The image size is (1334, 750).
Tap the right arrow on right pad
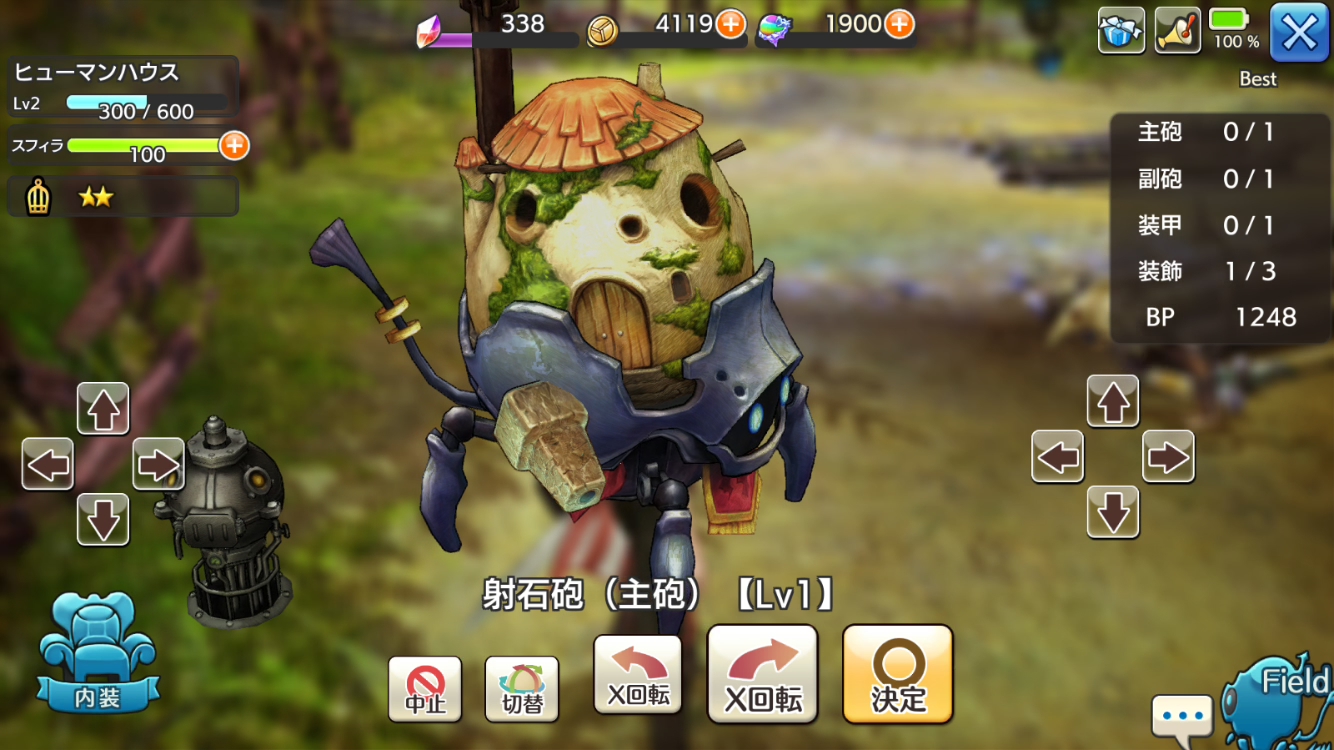1168,457
